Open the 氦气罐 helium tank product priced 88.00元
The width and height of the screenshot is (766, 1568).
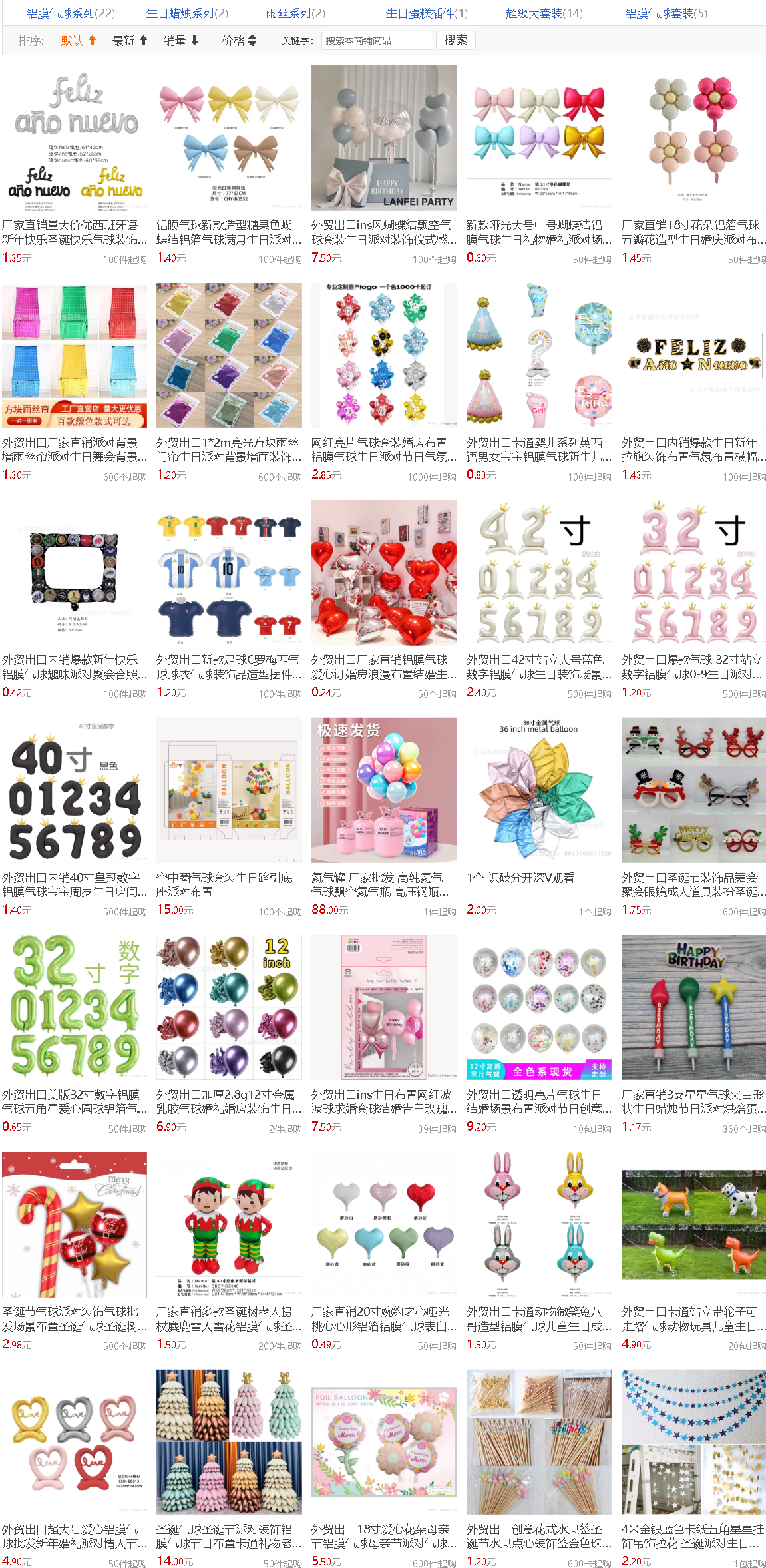[384, 790]
